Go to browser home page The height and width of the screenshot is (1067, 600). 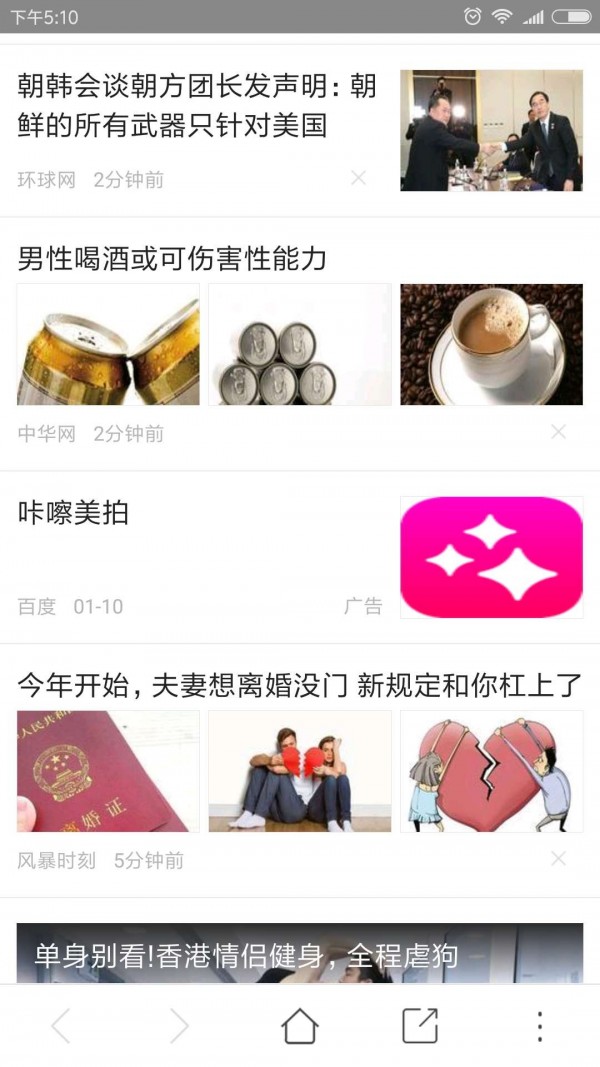tap(299, 1026)
